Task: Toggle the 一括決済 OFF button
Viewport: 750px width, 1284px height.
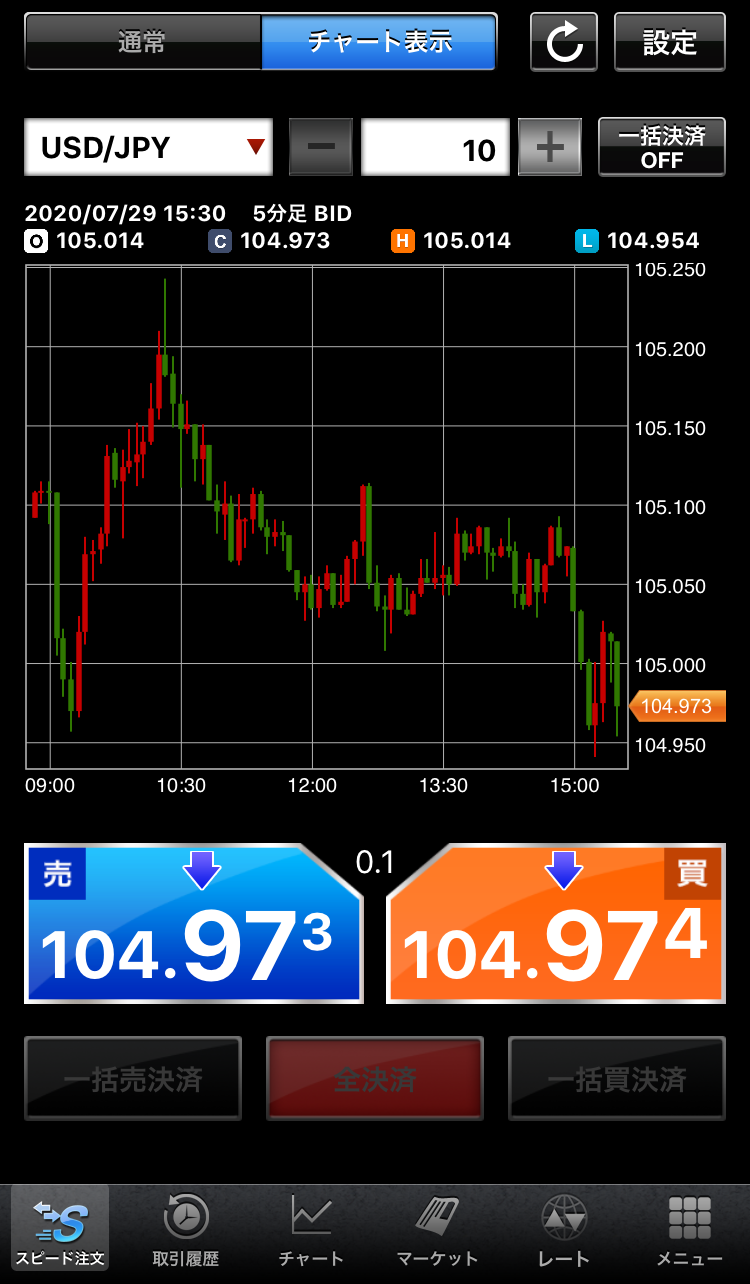Action: coord(661,148)
